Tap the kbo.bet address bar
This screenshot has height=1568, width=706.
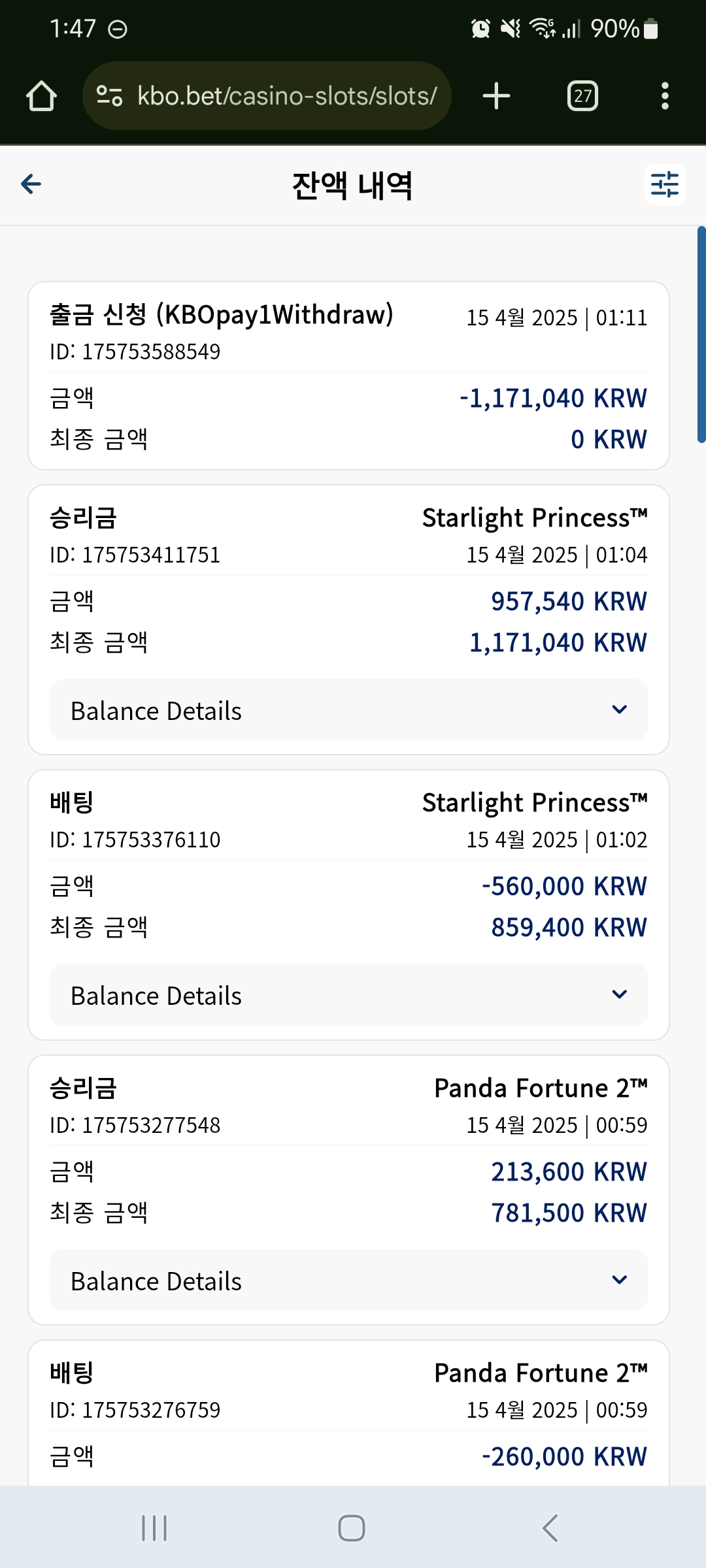tap(267, 96)
